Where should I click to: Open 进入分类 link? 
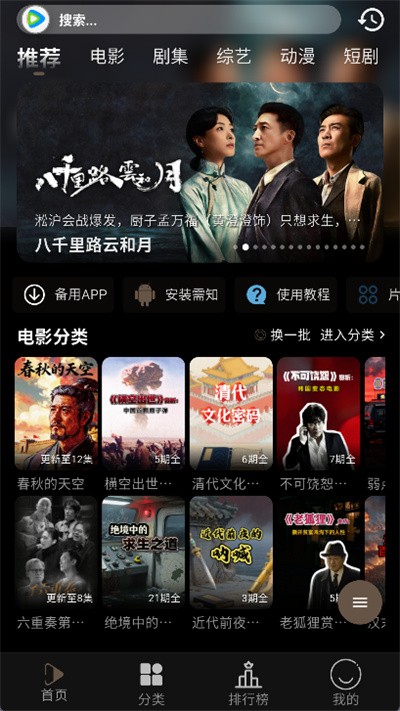(353, 335)
